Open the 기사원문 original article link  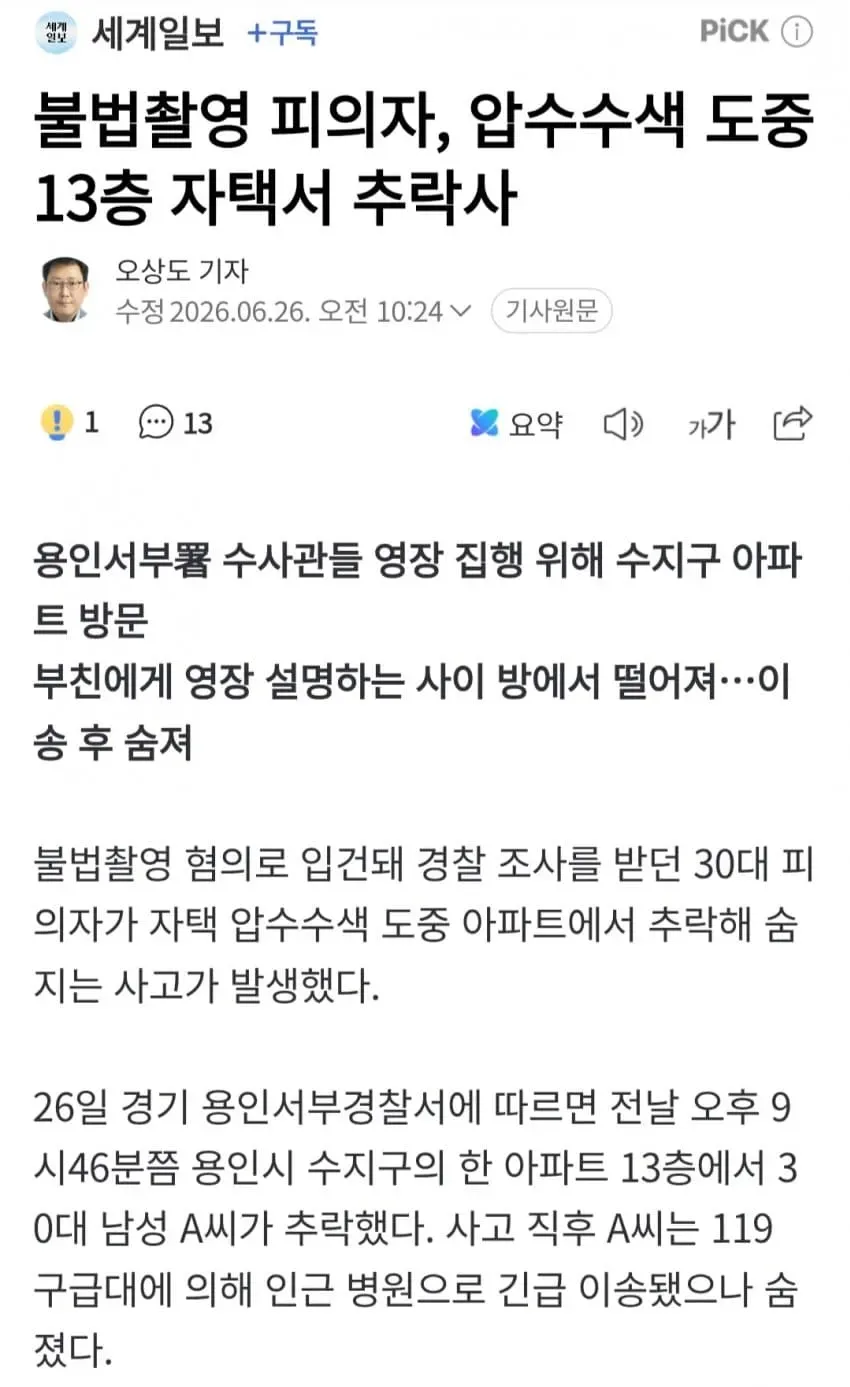pyautogui.click(x=551, y=312)
